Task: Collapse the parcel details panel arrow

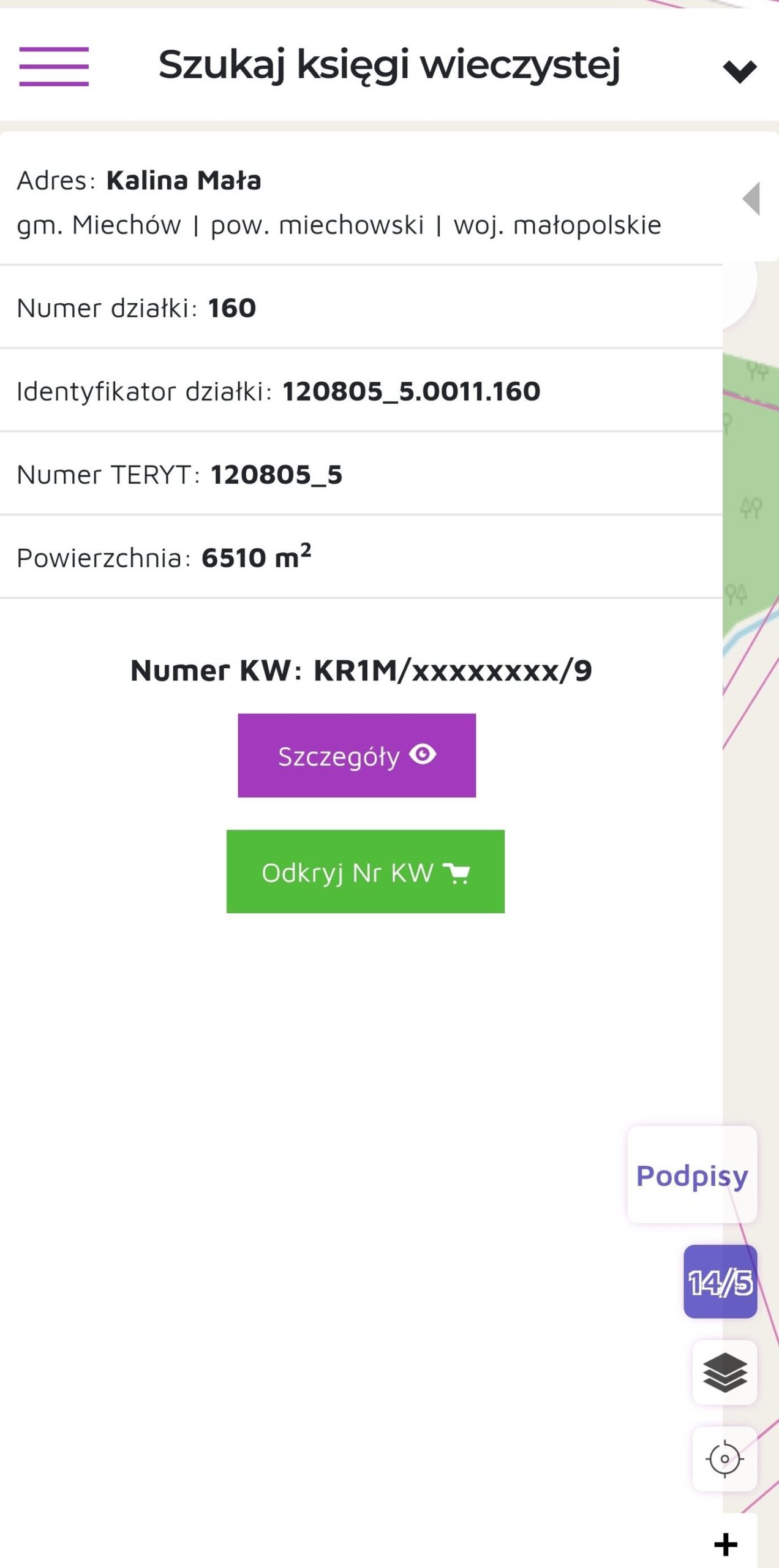Action: [751, 198]
